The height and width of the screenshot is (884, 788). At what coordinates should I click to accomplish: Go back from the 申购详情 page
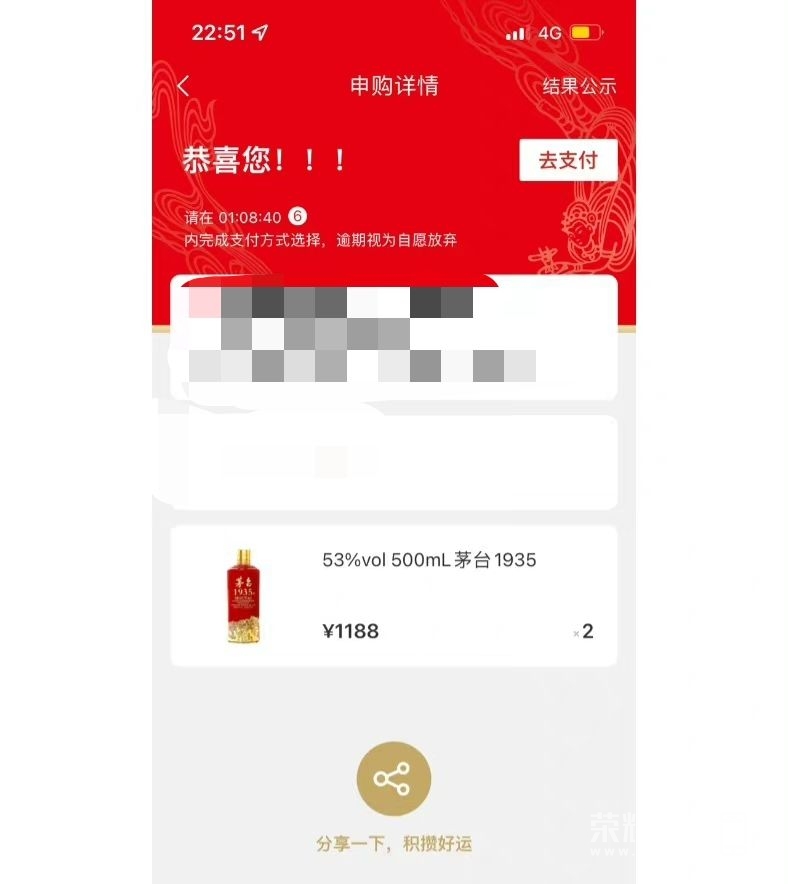(183, 86)
